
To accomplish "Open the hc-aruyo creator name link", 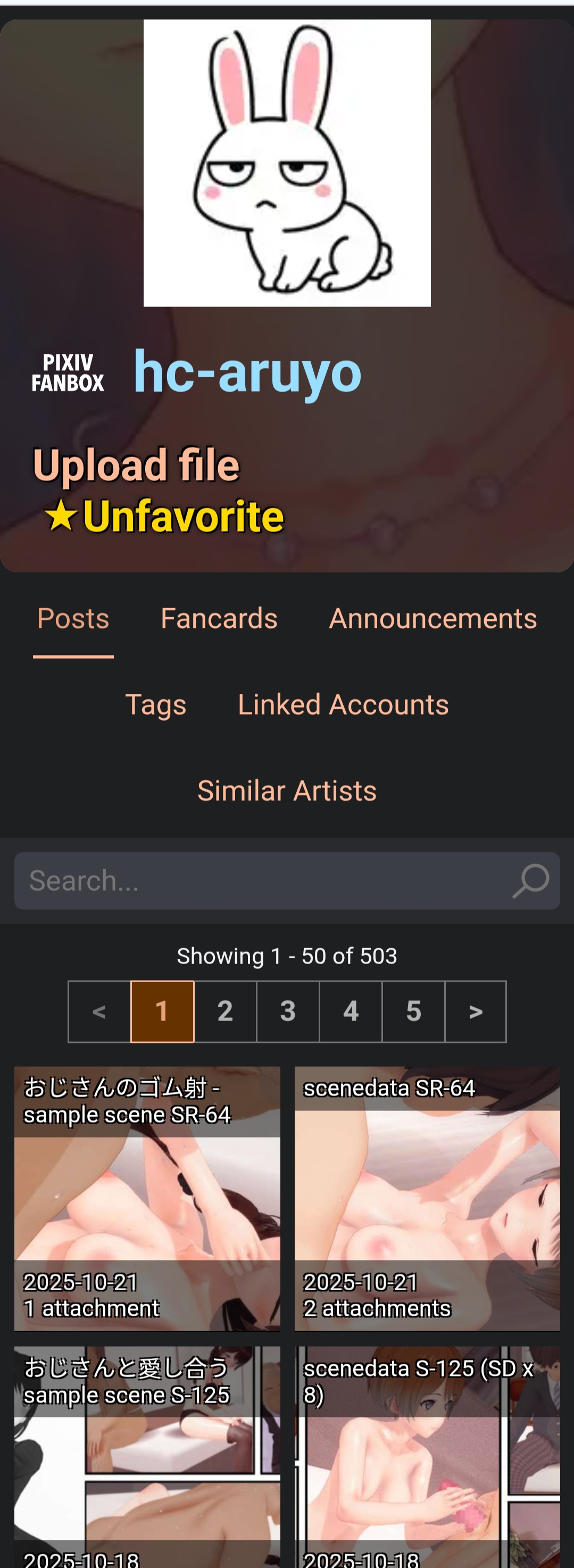I will pyautogui.click(x=247, y=372).
